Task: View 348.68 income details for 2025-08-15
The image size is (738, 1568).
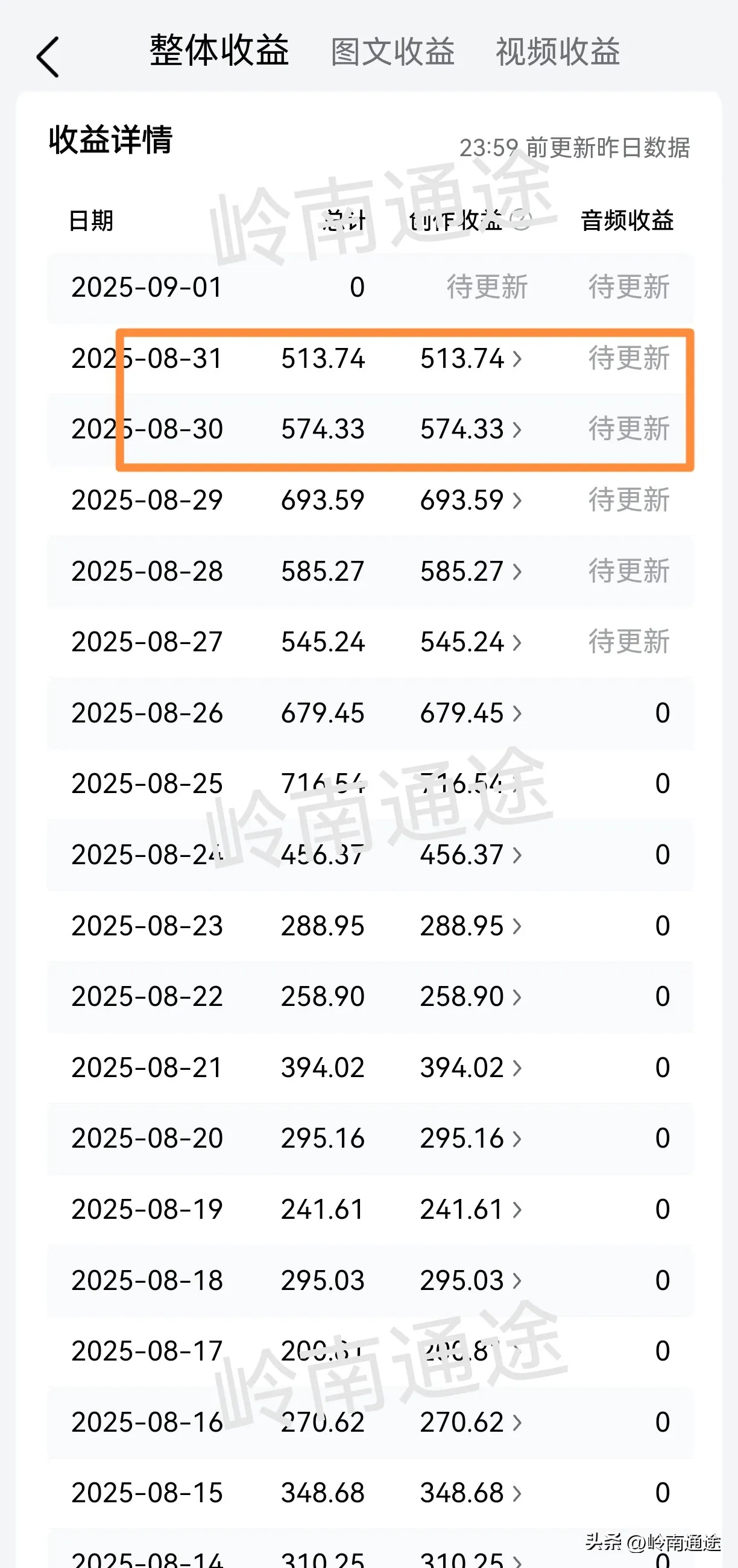Action: [471, 1493]
